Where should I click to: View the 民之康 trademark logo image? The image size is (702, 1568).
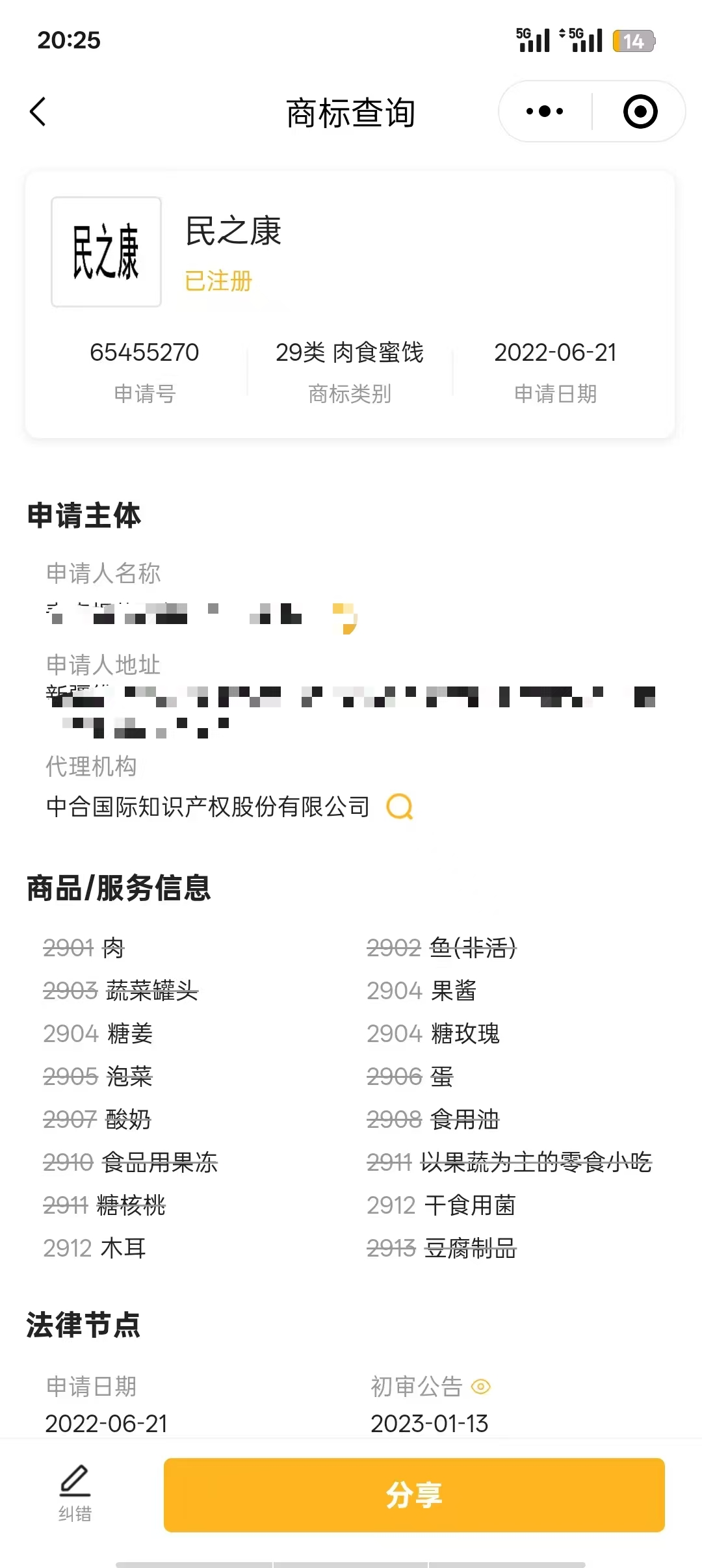pos(107,252)
